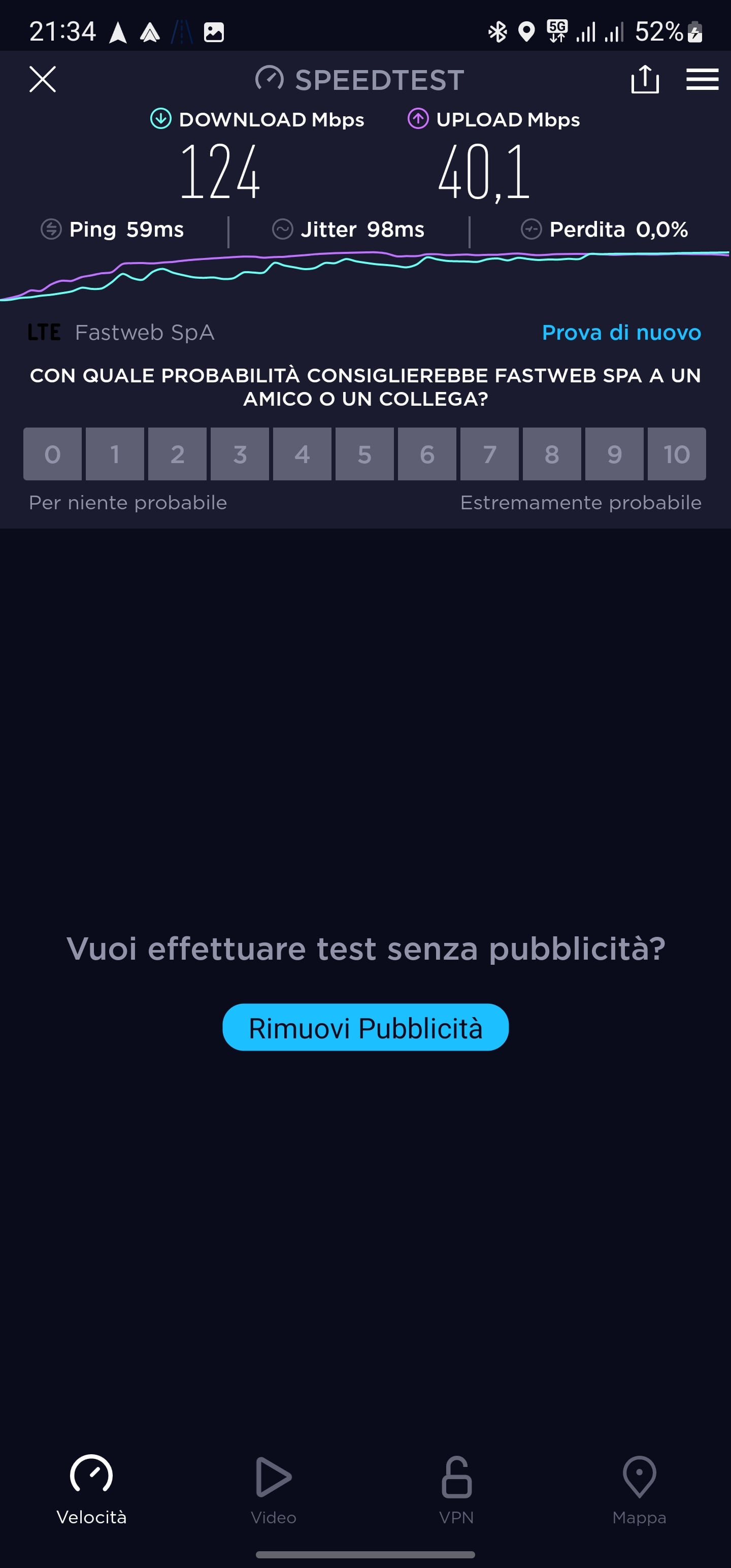Tap Rimuovi Pubblicità button
Image resolution: width=731 pixels, height=1568 pixels.
click(365, 1028)
